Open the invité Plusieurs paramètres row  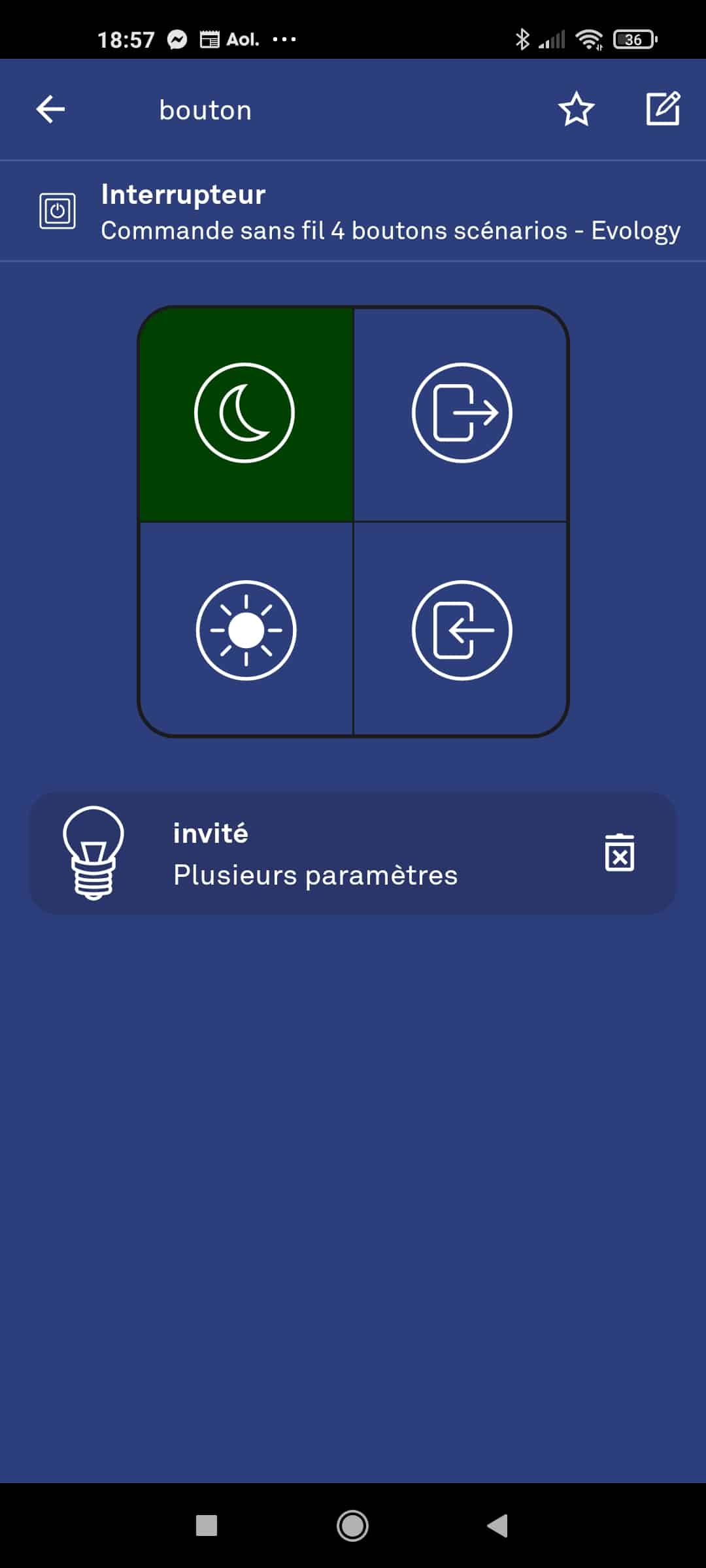click(353, 853)
